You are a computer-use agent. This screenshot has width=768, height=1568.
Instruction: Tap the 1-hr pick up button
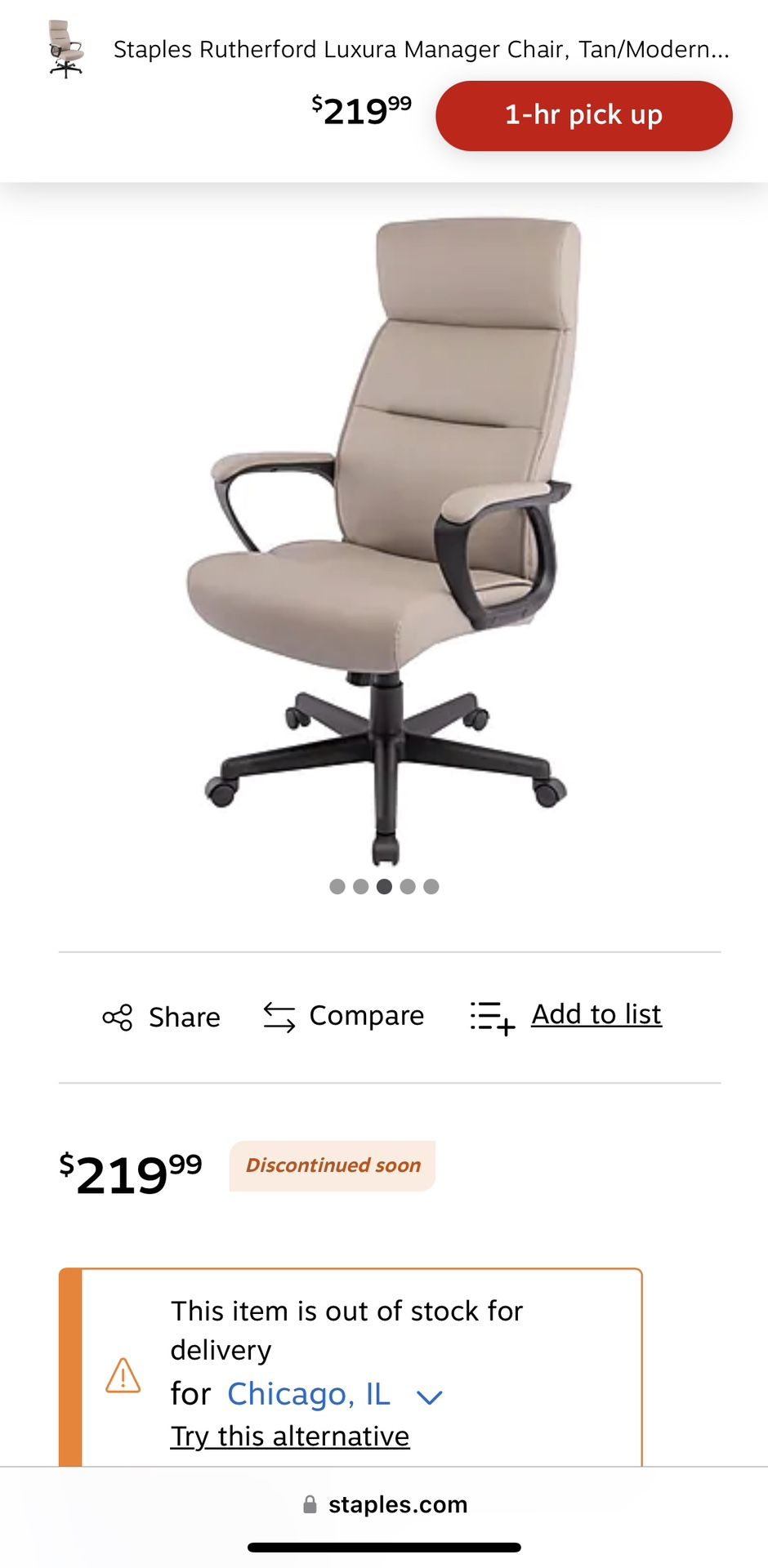[x=583, y=116]
